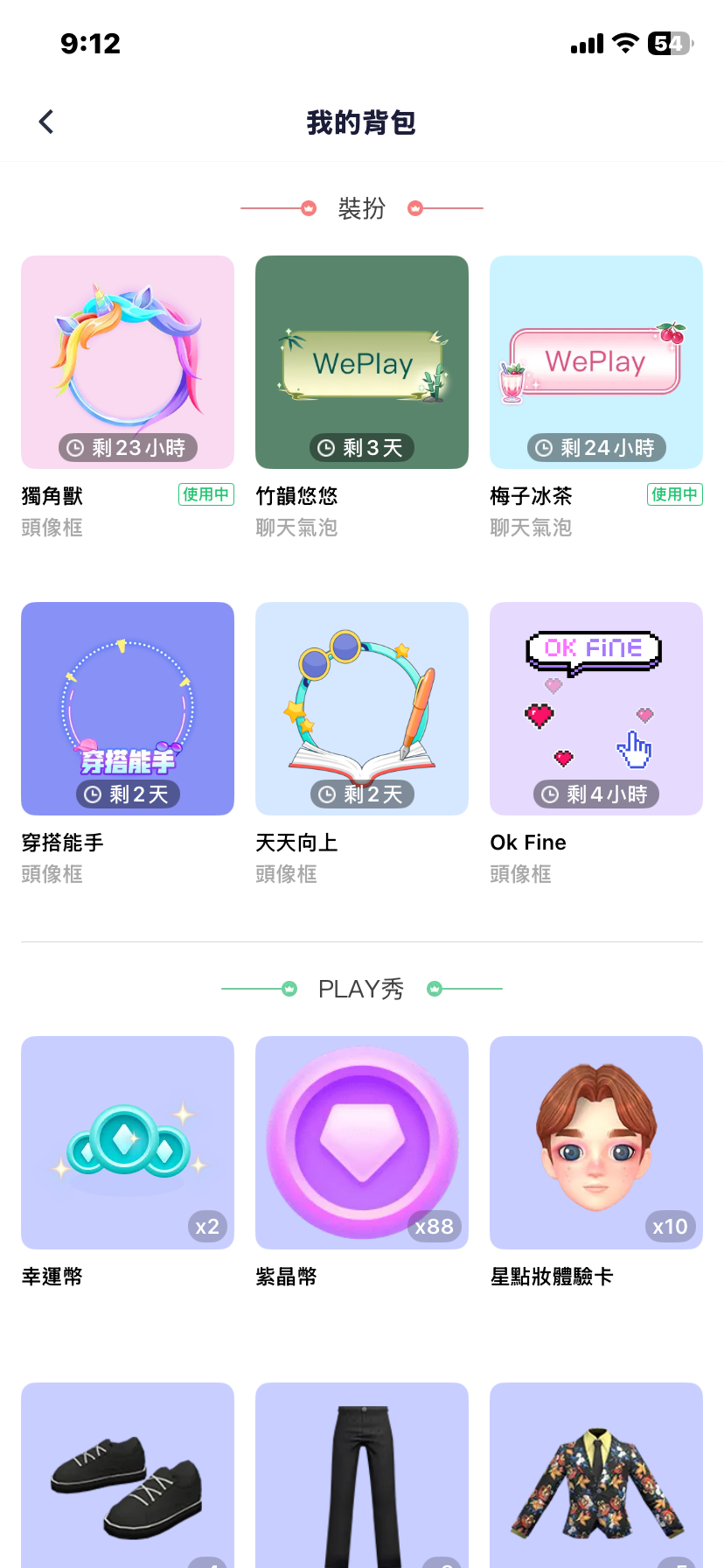Select the 竹韻悠悠 chat bubble
This screenshot has width=724, height=1568.
(x=362, y=362)
